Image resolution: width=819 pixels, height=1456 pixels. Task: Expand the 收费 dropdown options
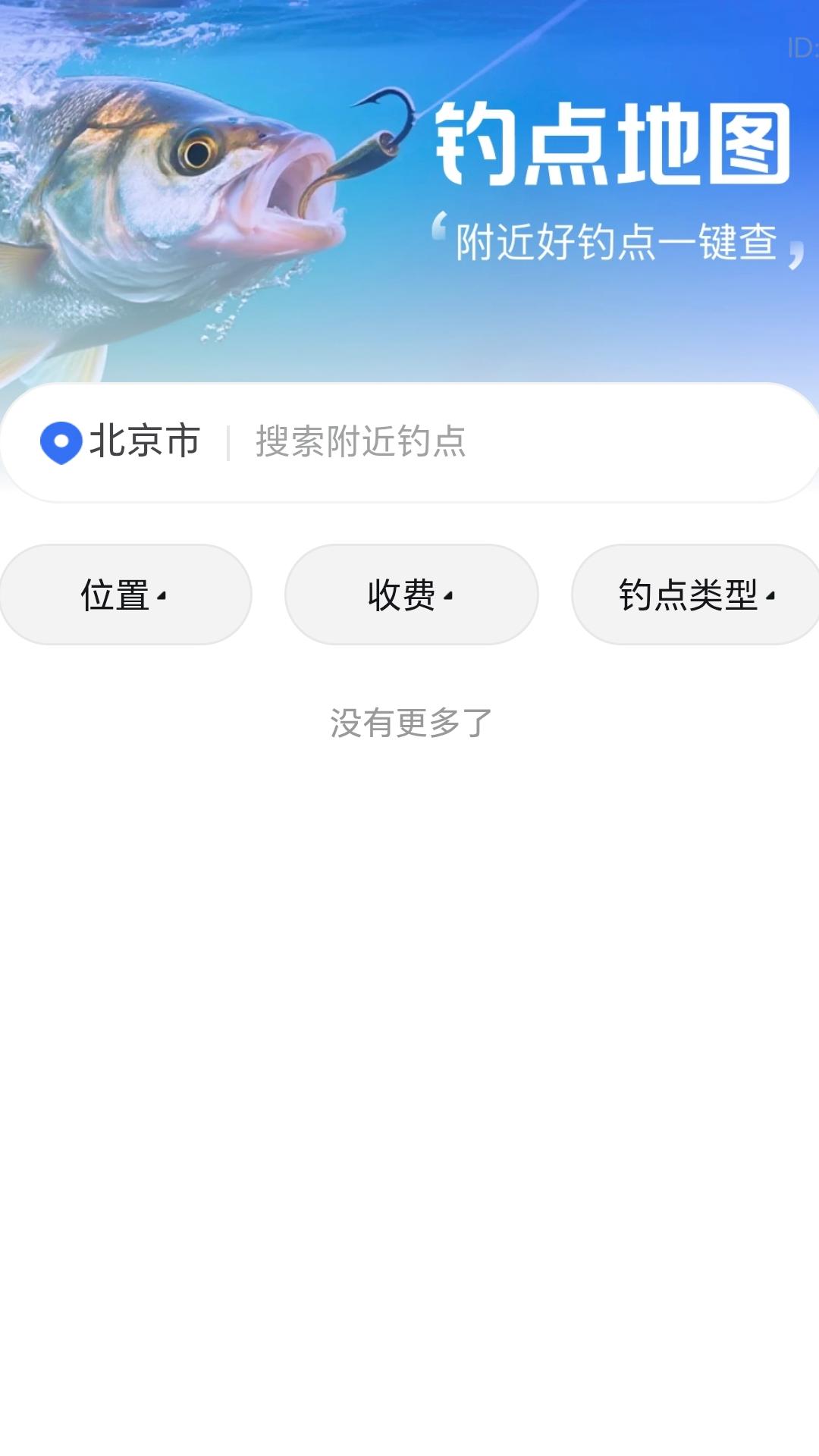pos(451,599)
